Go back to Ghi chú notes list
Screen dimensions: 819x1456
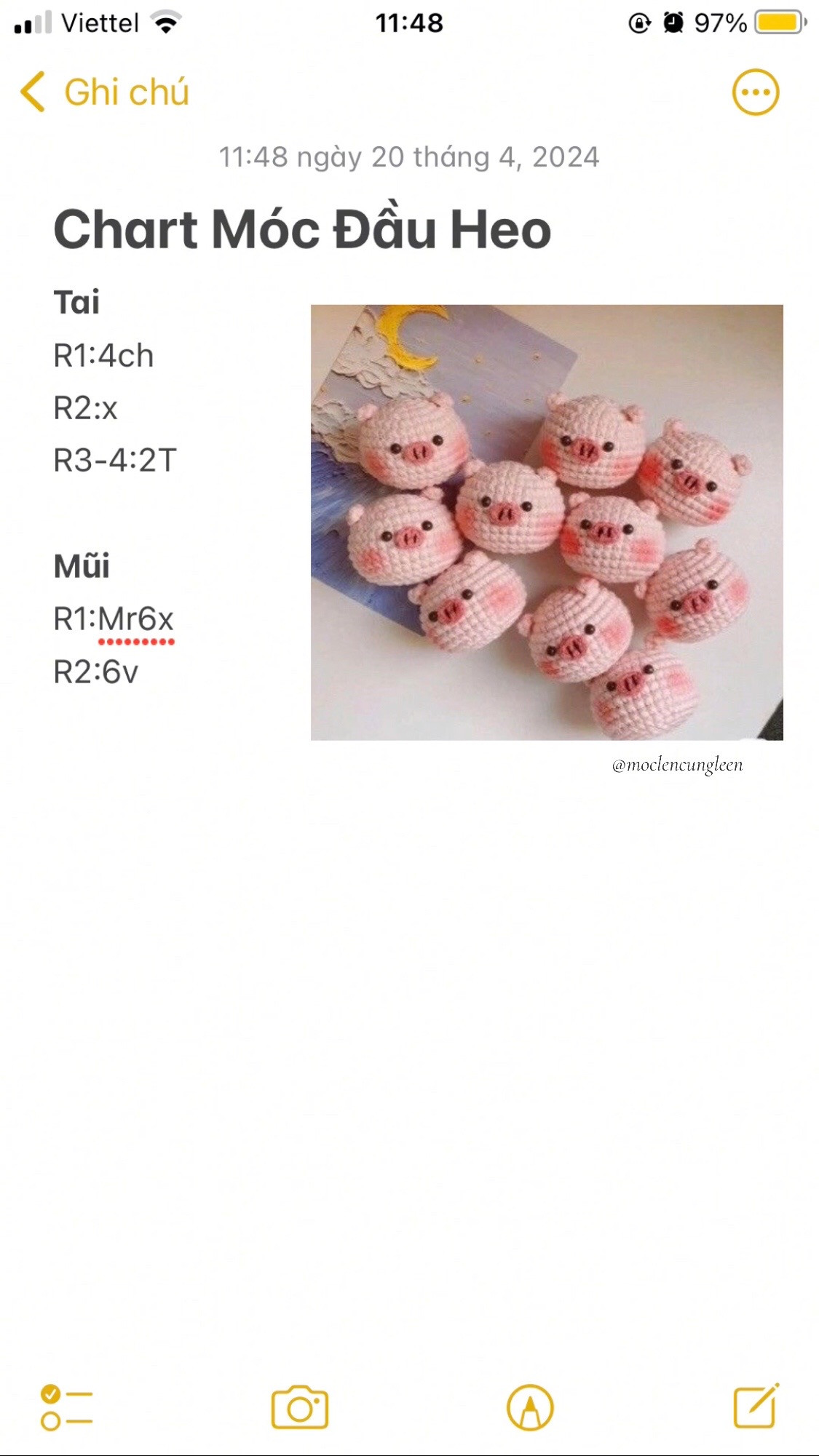coord(104,92)
